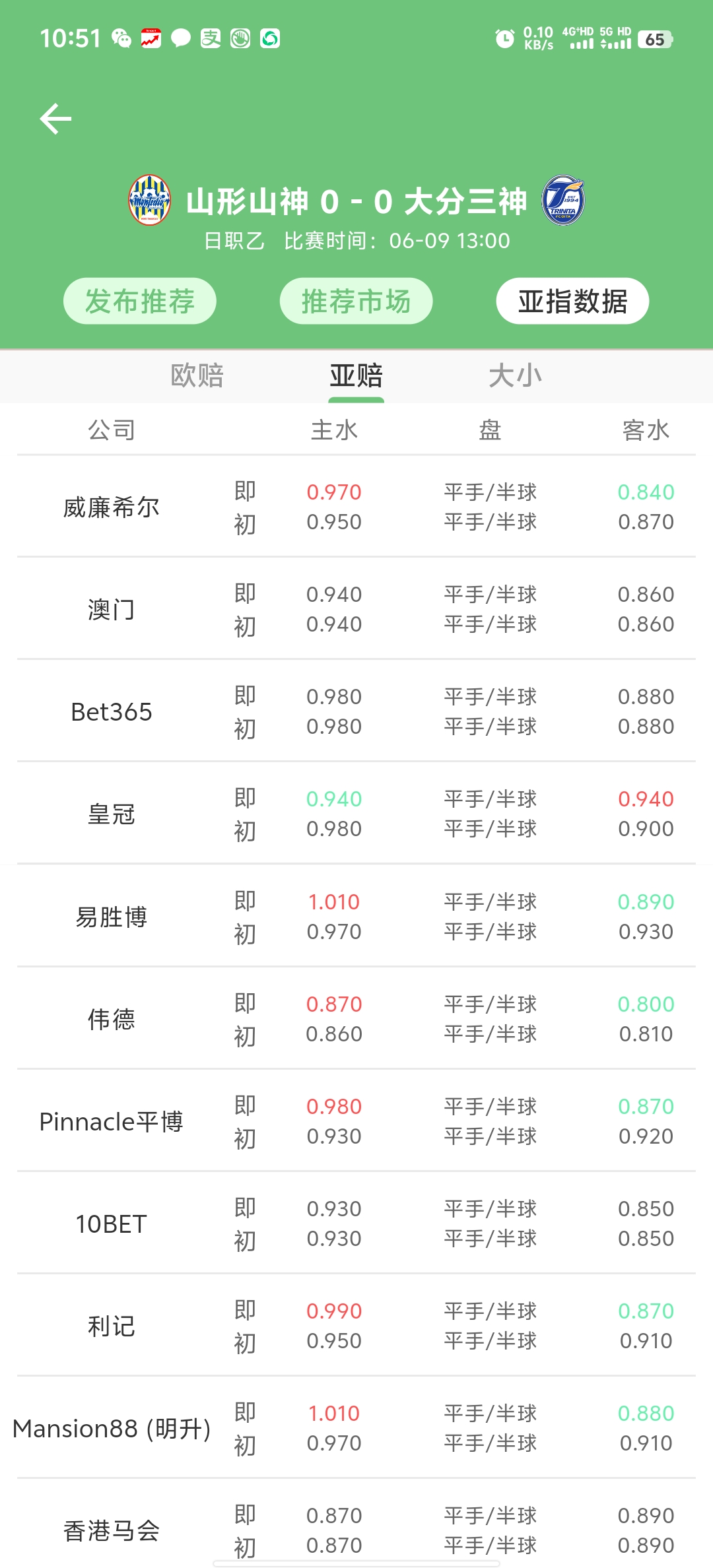This screenshot has height=1568, width=713.
Task: View 香港马会 odds details
Action: tap(356, 1530)
